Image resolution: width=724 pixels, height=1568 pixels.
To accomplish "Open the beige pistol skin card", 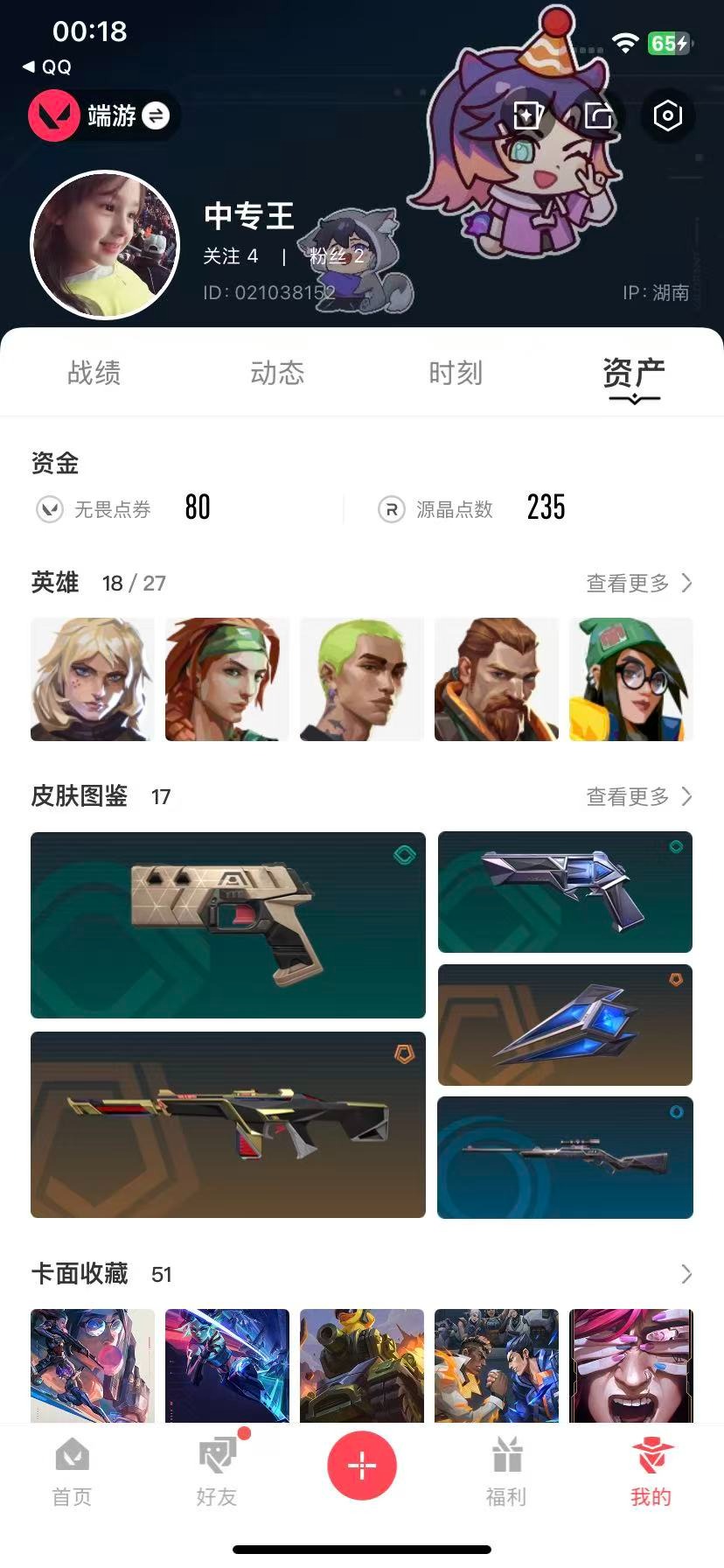I will coord(228,925).
